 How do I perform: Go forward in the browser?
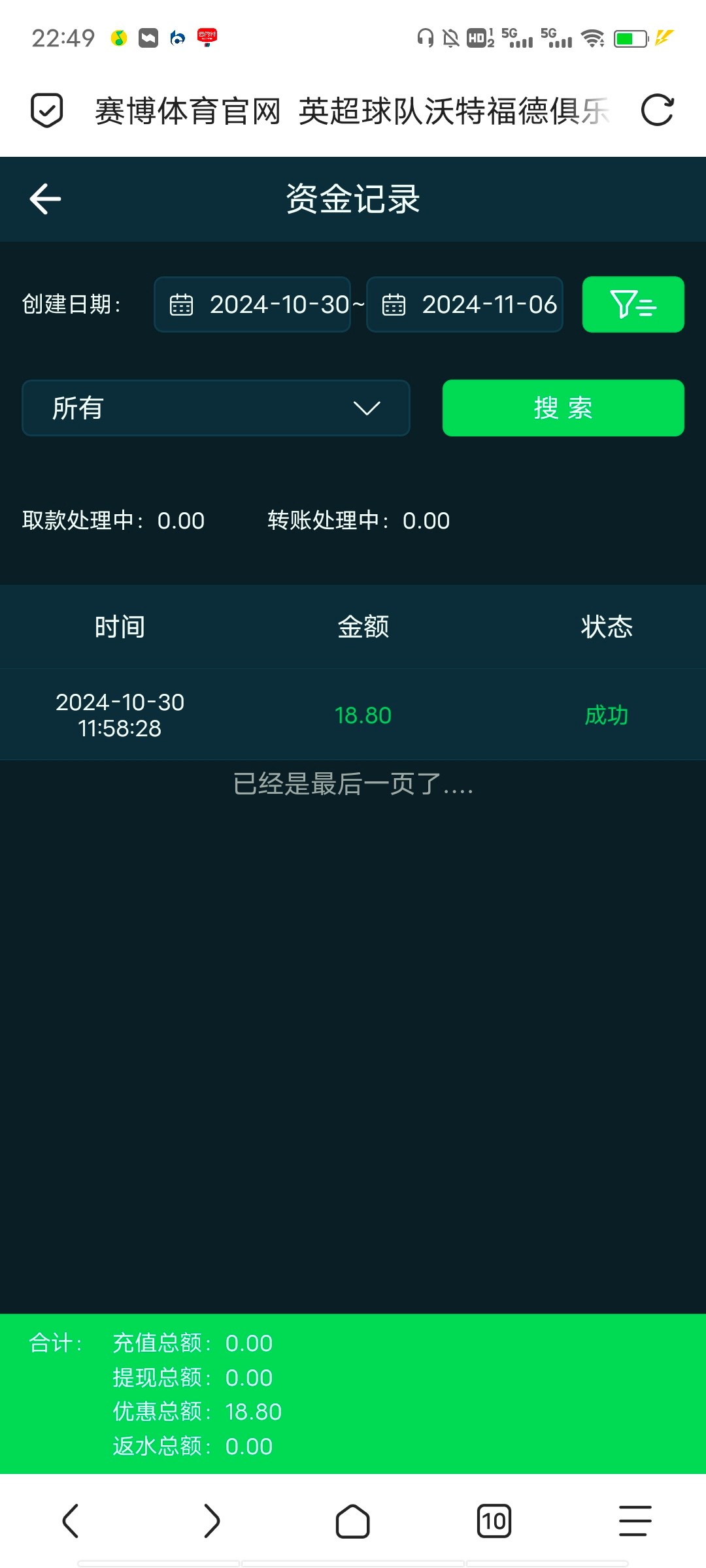212,1520
